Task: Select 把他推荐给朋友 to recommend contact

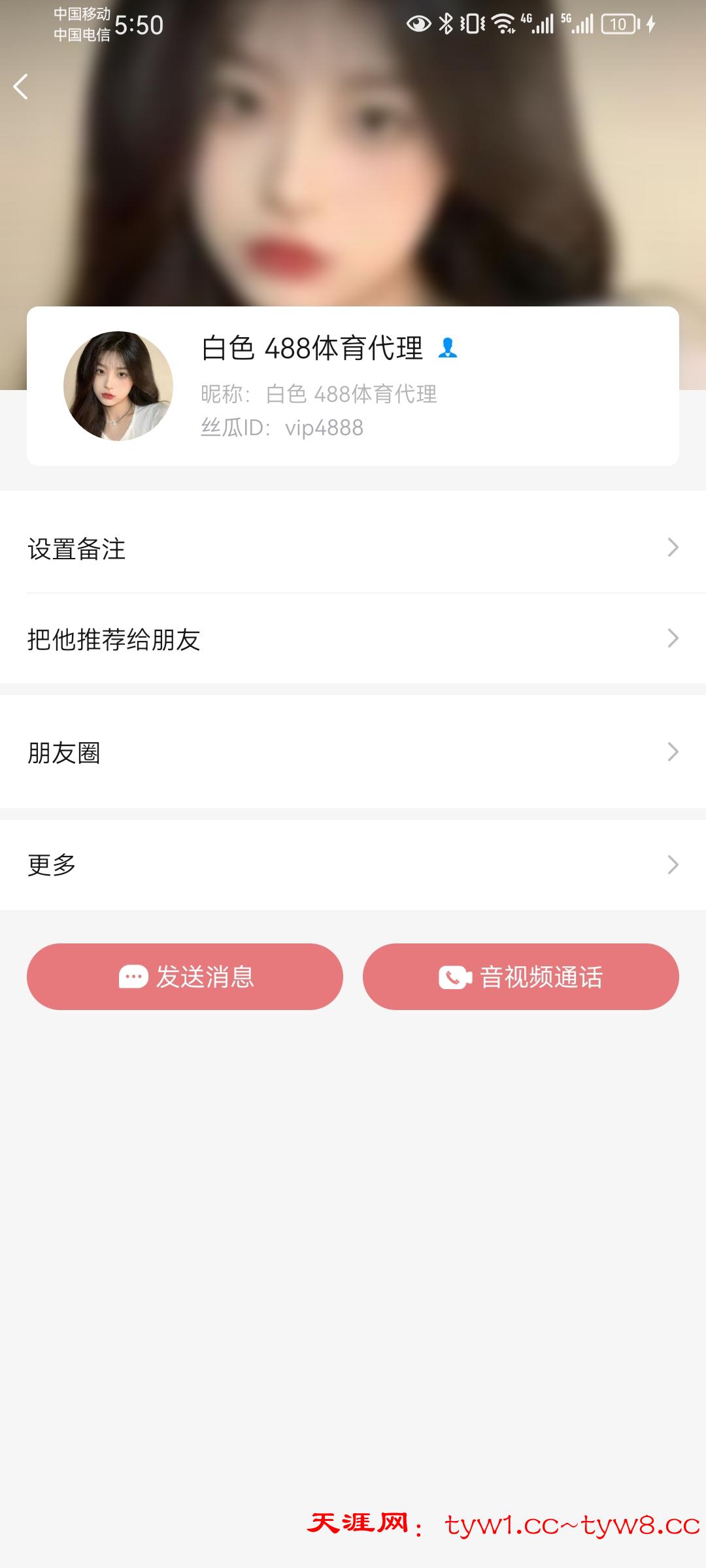Action: click(x=114, y=639)
